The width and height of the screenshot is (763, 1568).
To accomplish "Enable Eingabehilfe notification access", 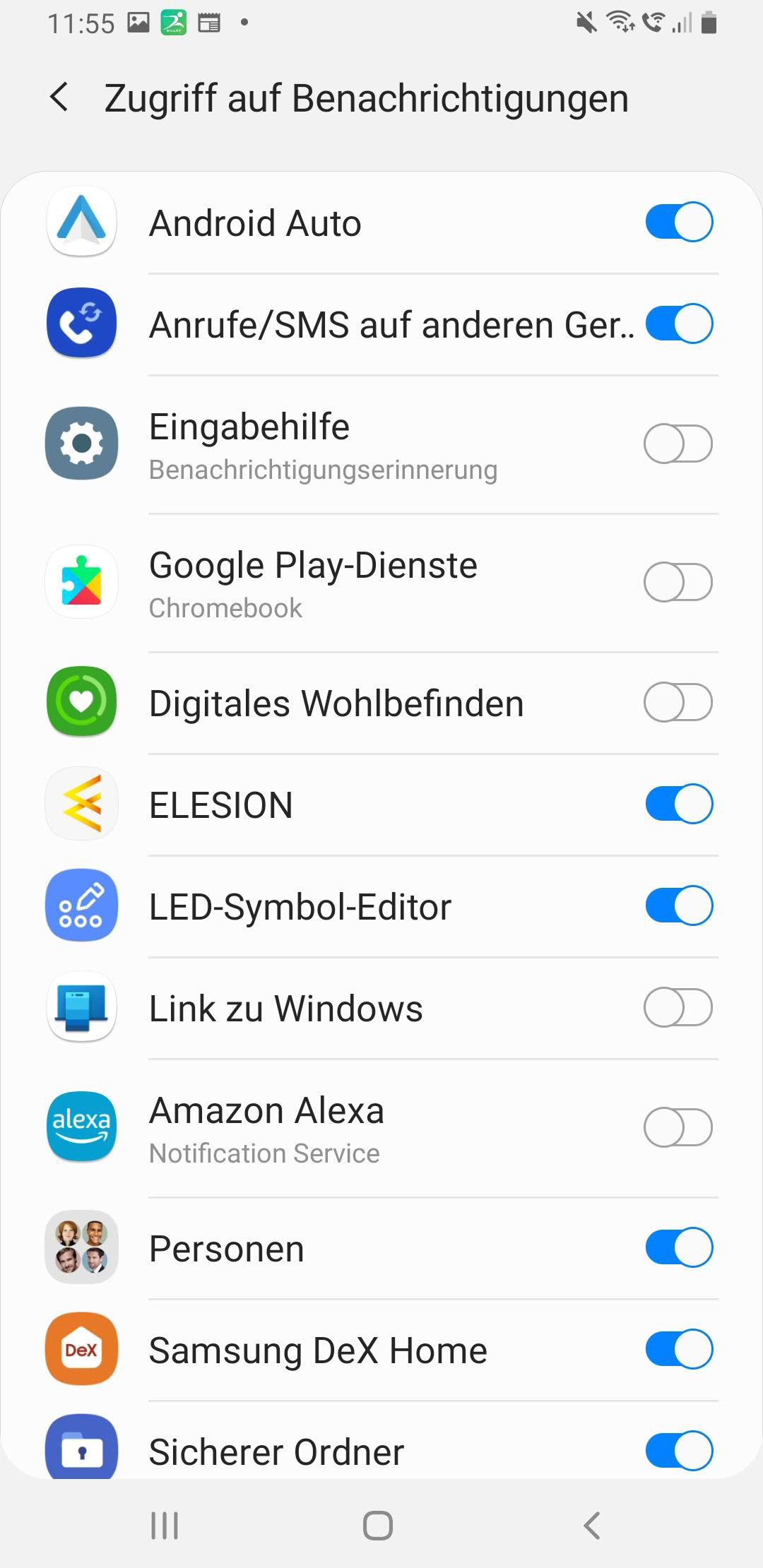I will click(678, 444).
